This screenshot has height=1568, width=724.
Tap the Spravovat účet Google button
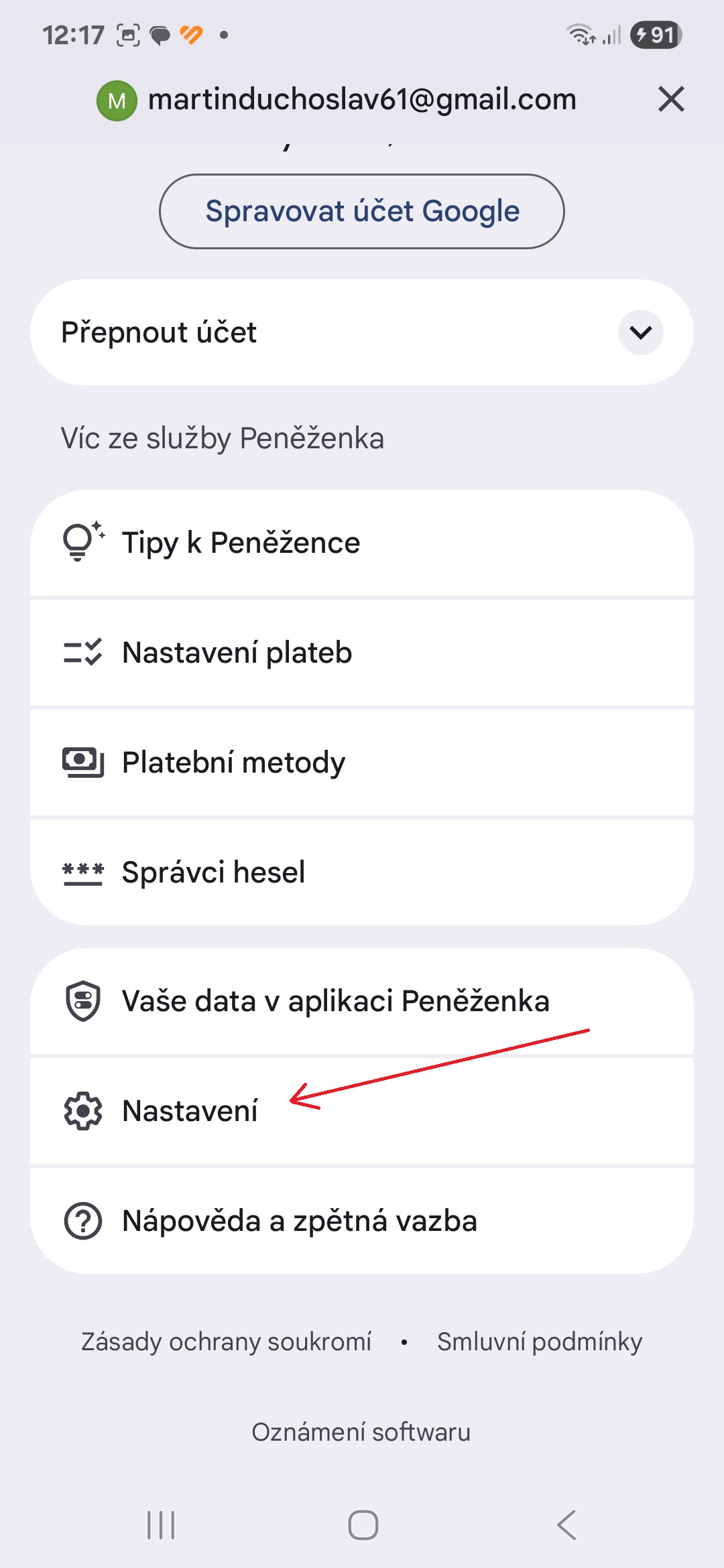click(362, 211)
